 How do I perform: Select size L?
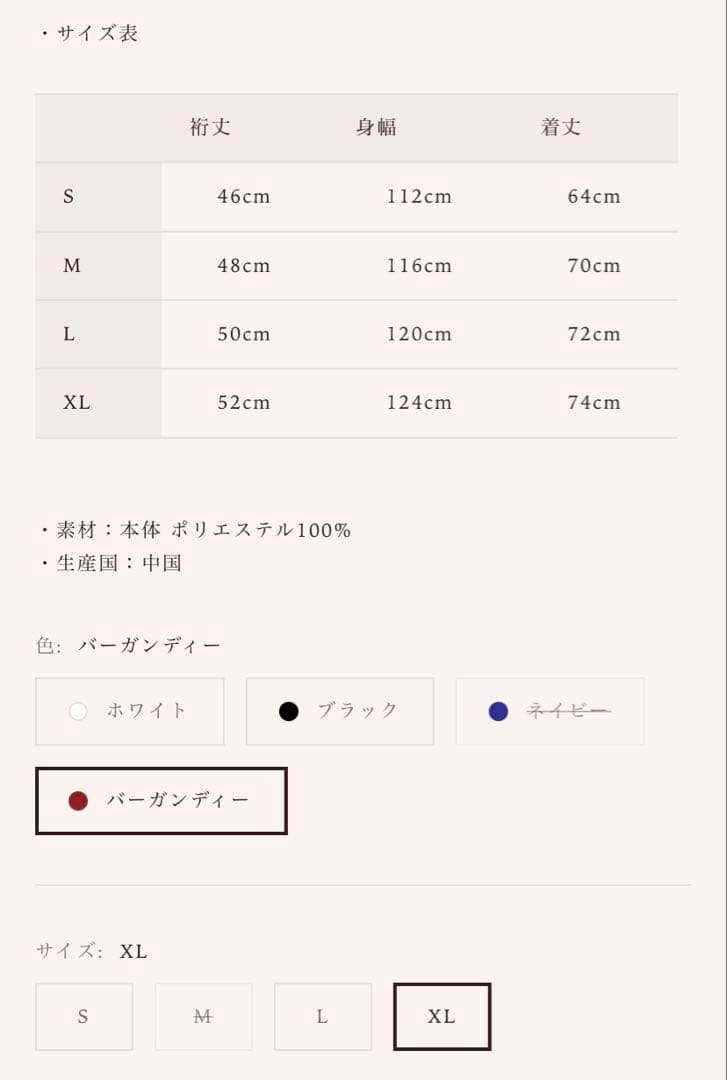click(322, 1016)
